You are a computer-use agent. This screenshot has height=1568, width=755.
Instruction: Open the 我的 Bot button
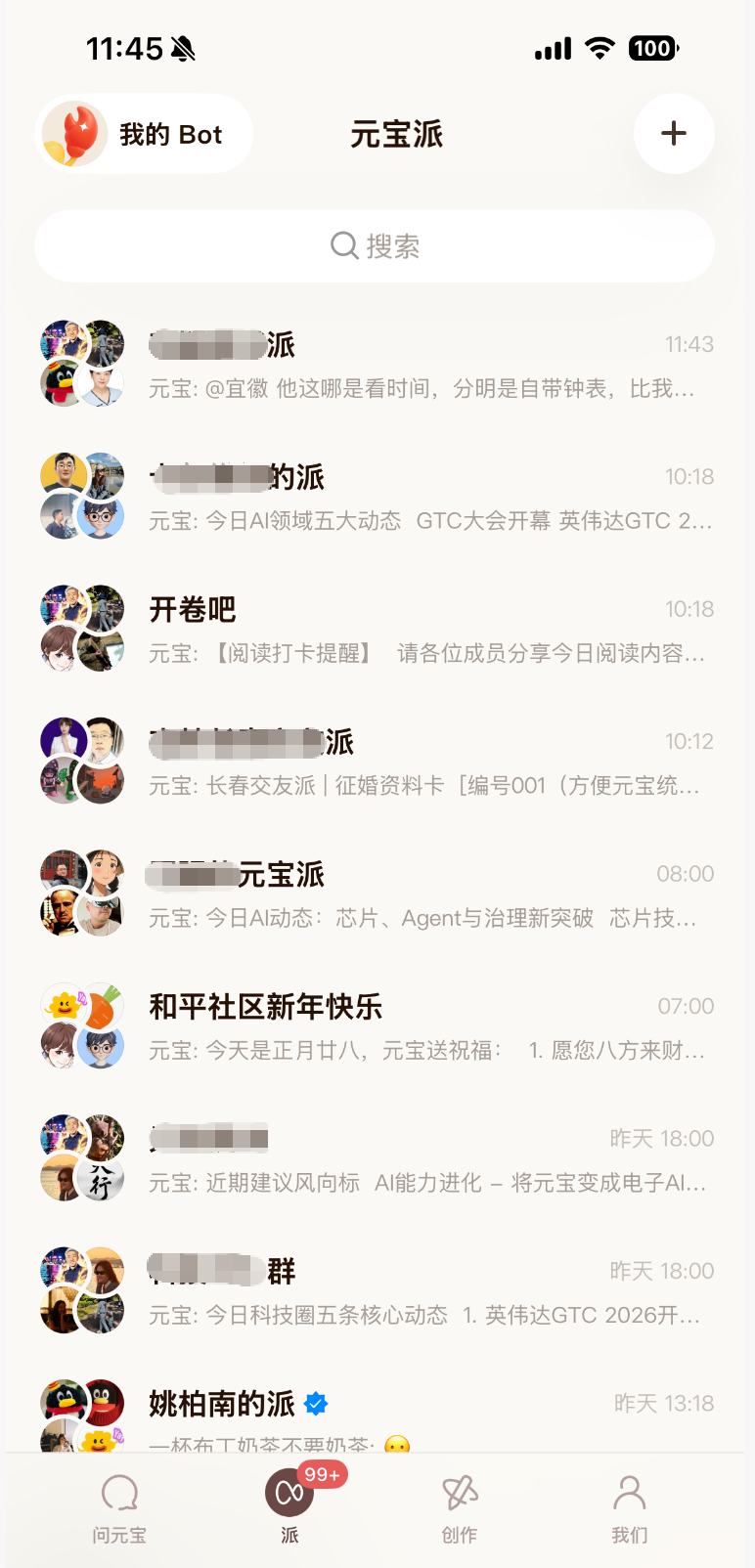click(x=144, y=134)
